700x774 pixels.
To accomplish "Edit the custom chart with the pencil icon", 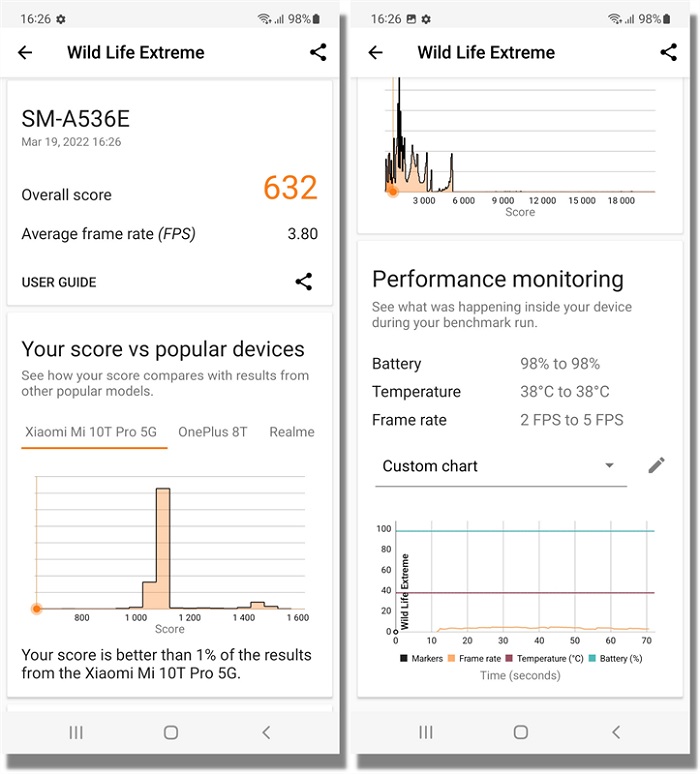I will tap(656, 465).
